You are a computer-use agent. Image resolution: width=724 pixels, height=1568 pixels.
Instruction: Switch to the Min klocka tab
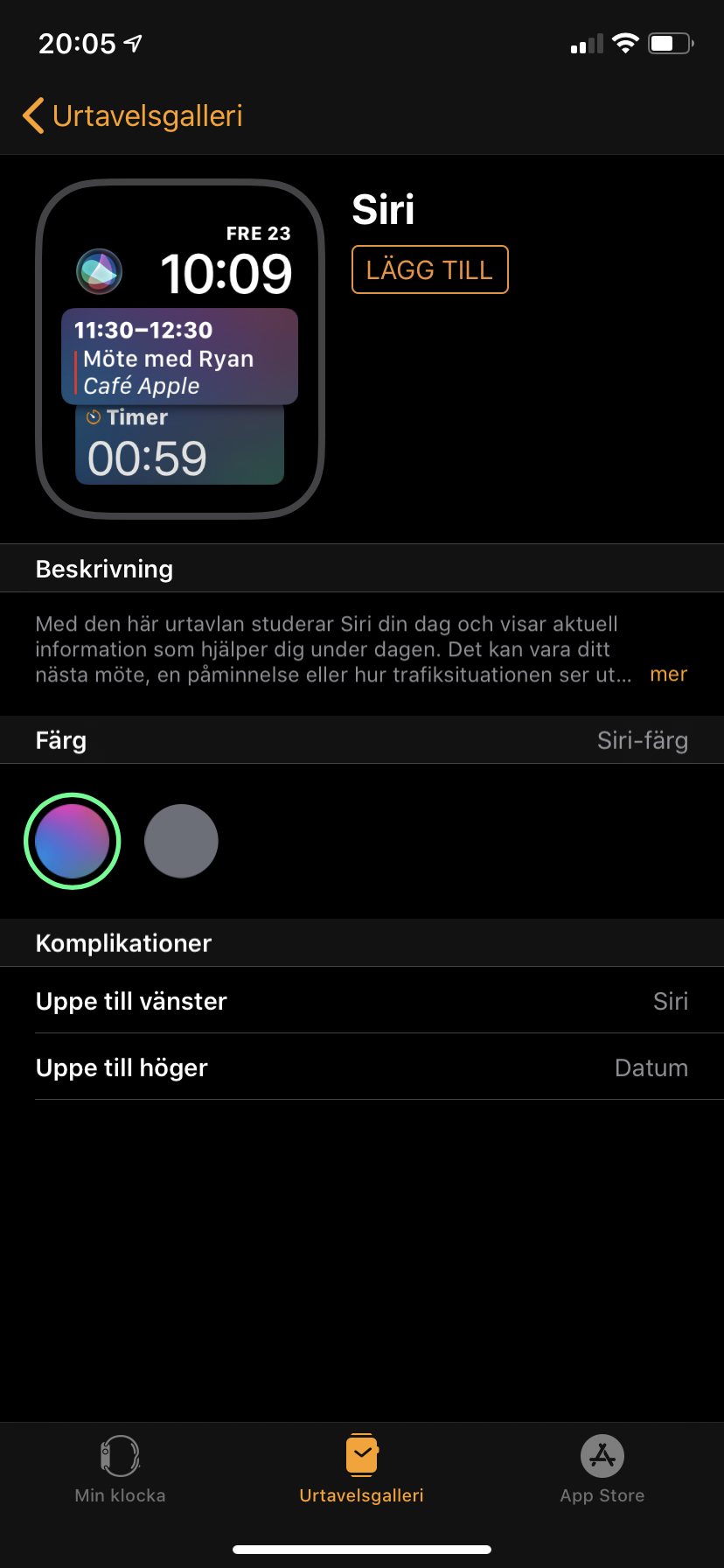121,1469
